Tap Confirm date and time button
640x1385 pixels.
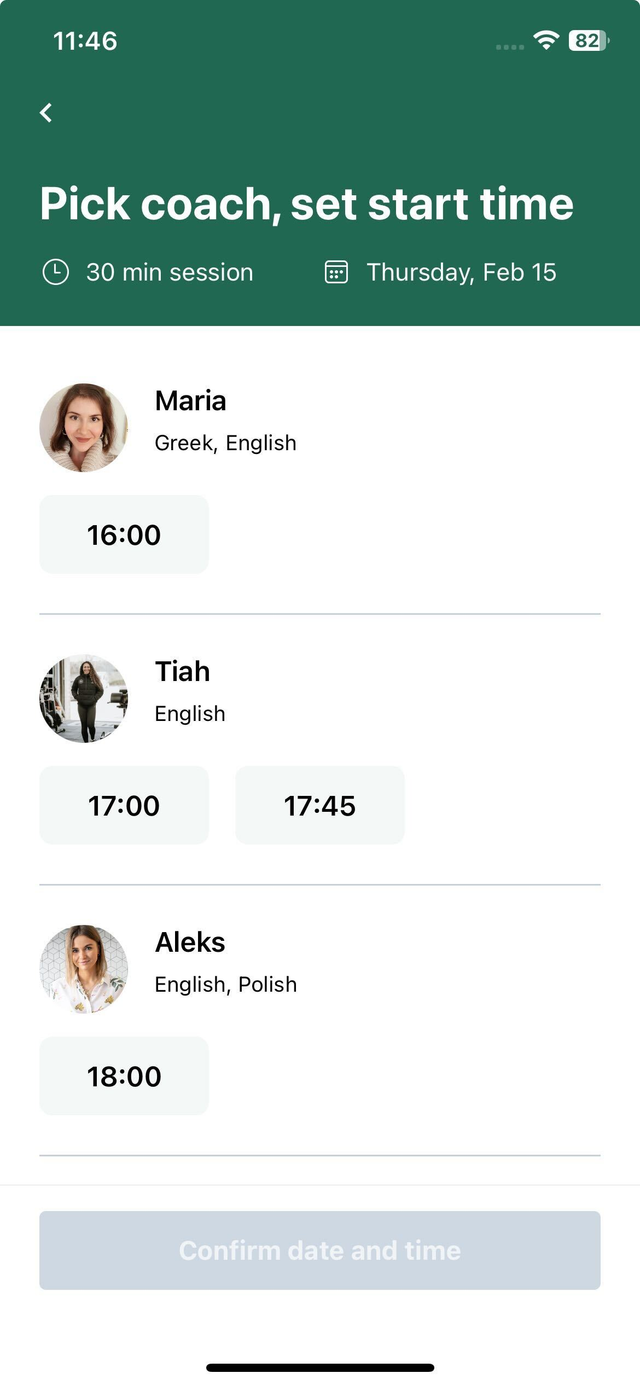pyautogui.click(x=320, y=1250)
